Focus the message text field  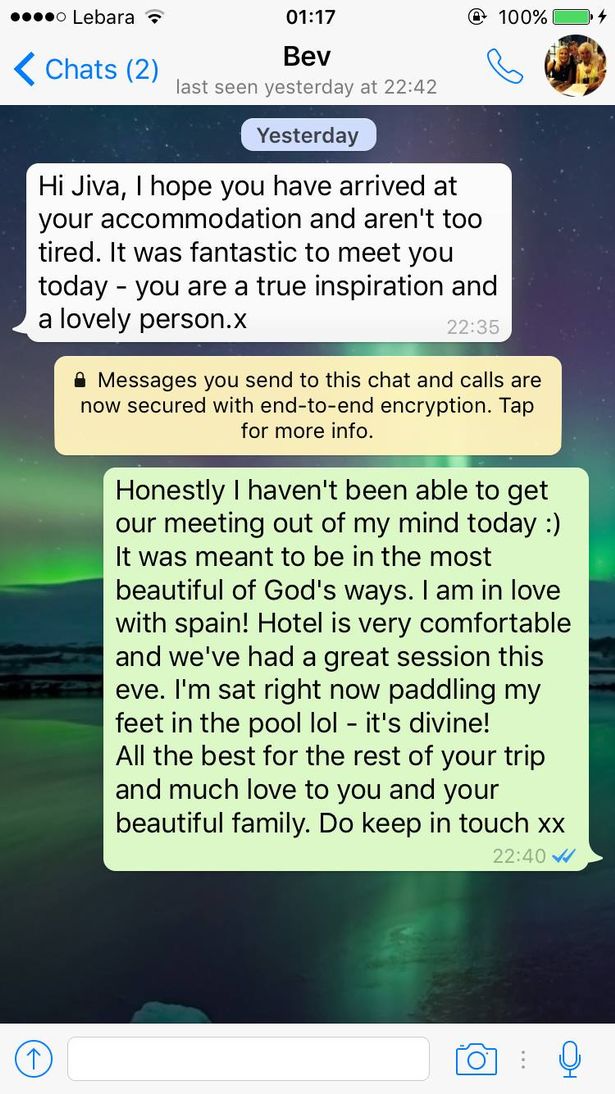coord(248,1058)
